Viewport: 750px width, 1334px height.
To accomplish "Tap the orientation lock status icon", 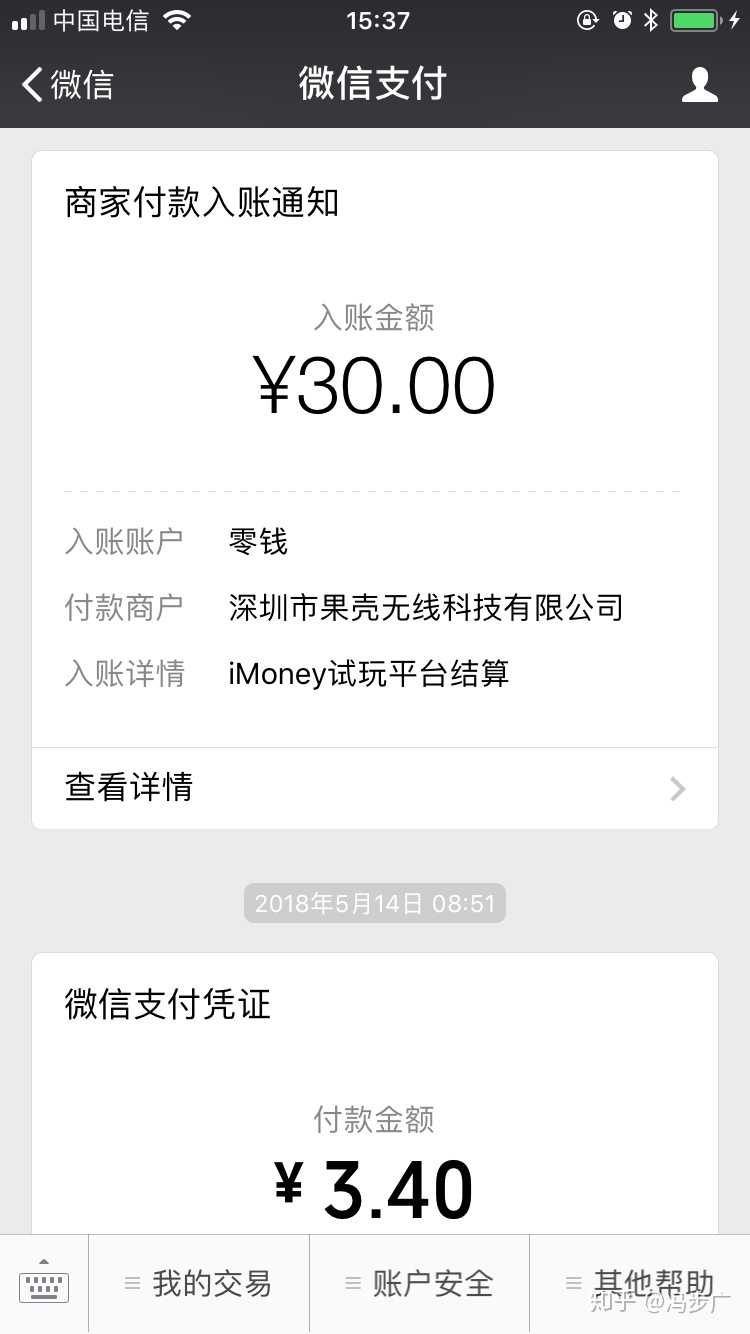I will pos(588,18).
